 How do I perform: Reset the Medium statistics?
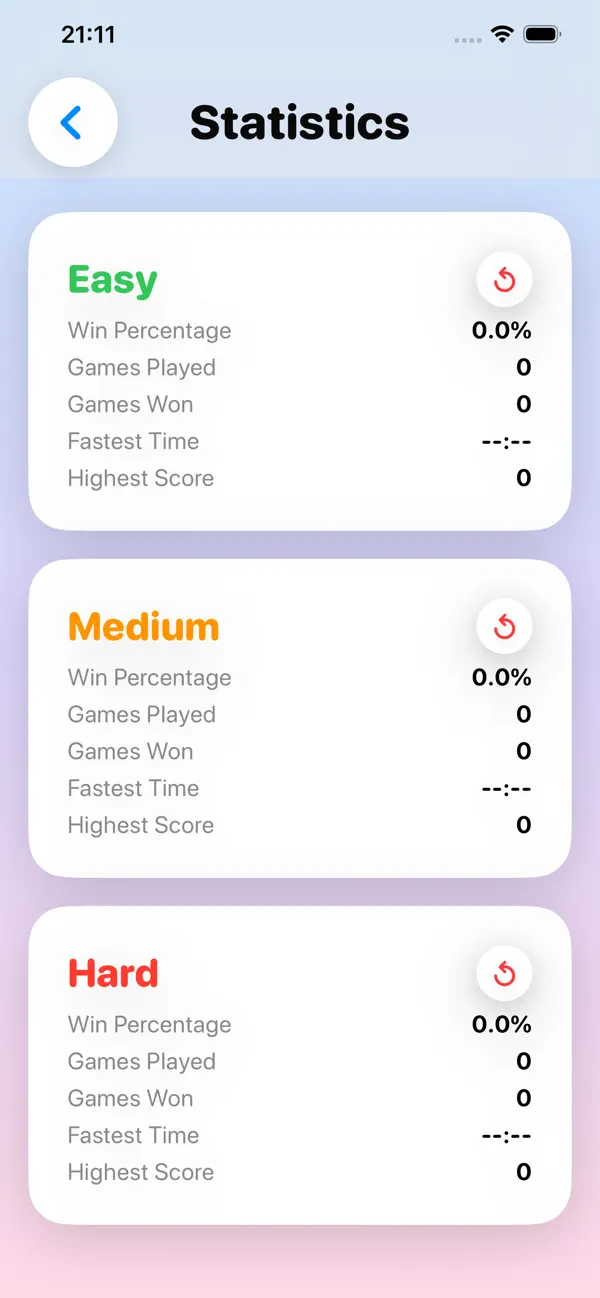click(504, 627)
